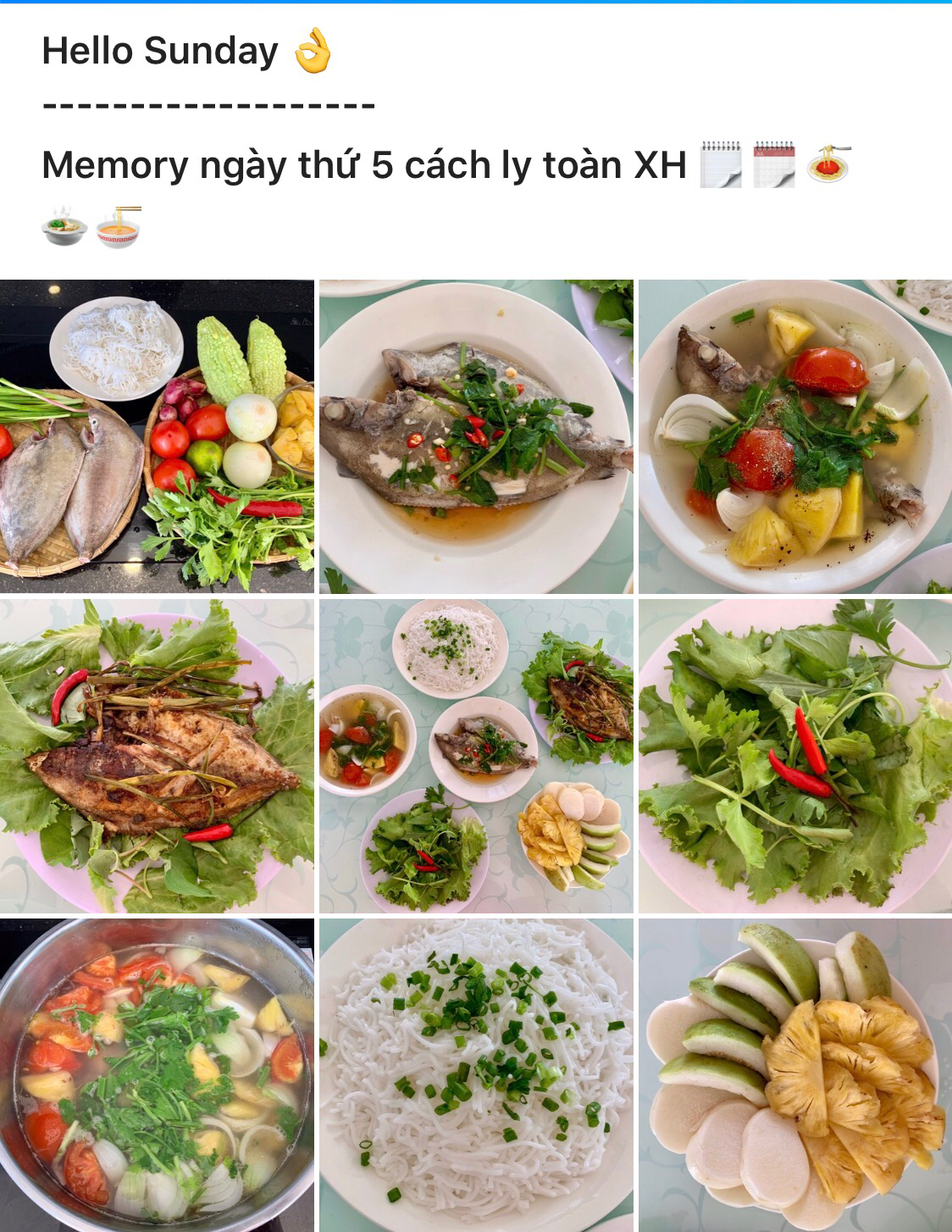View the full meal table photo

point(476,756)
